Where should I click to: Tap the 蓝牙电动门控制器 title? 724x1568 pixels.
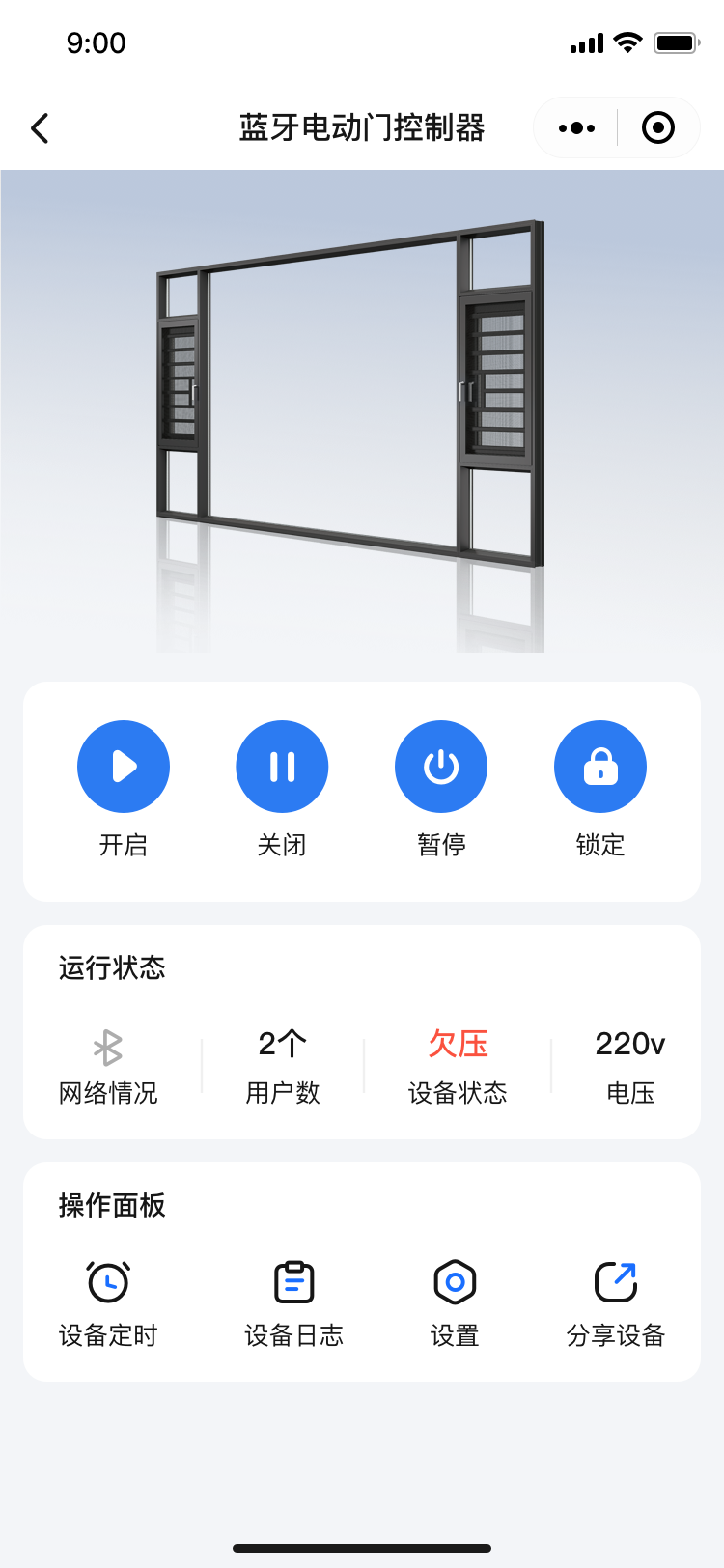click(362, 126)
